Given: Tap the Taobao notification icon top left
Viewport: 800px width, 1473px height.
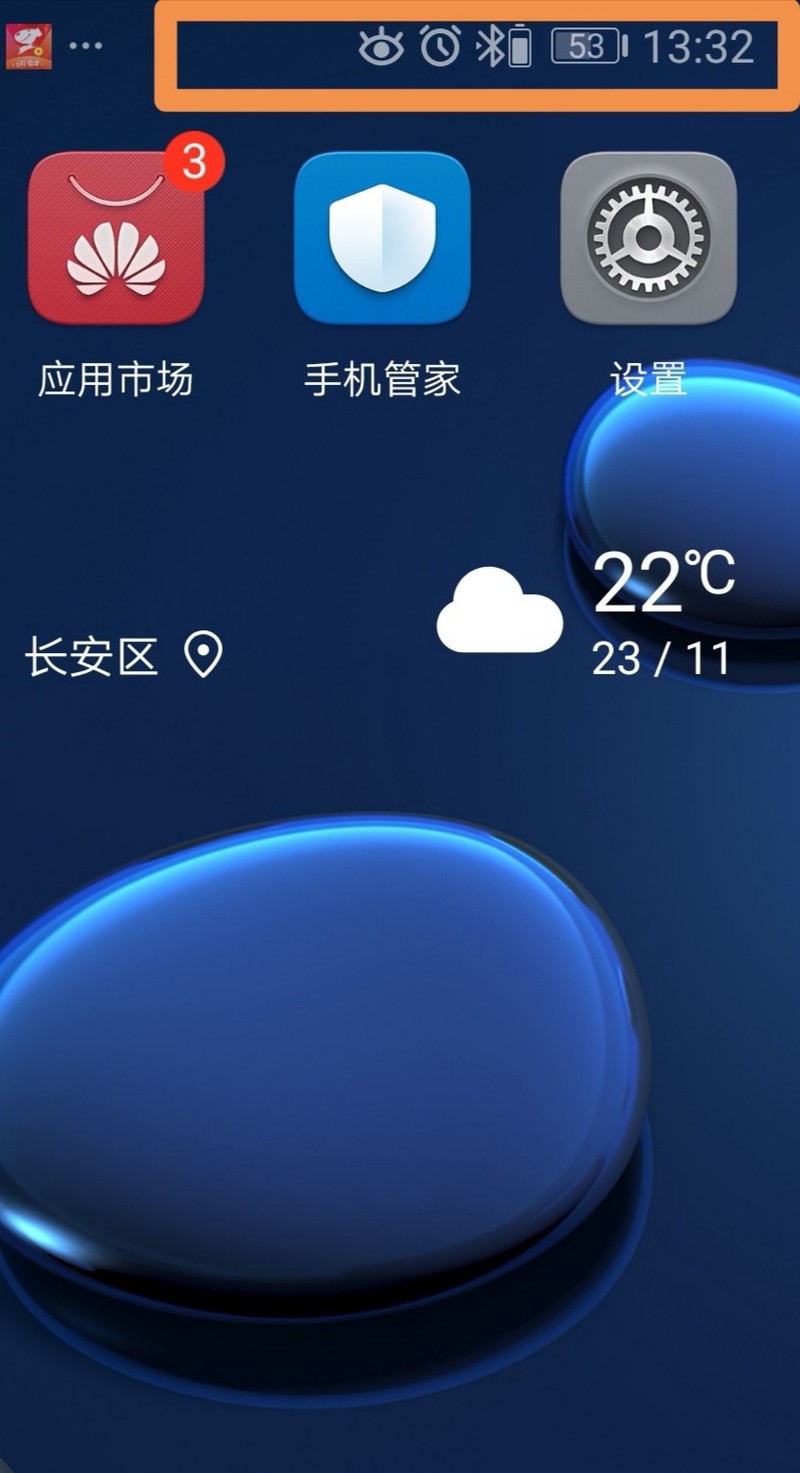Looking at the screenshot, I should (x=30, y=44).
